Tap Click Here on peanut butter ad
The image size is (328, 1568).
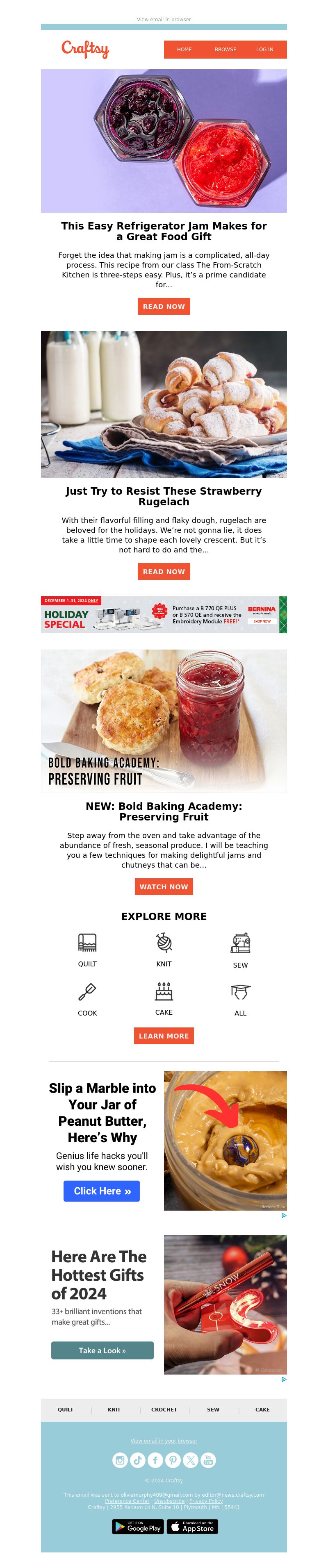102,1191
